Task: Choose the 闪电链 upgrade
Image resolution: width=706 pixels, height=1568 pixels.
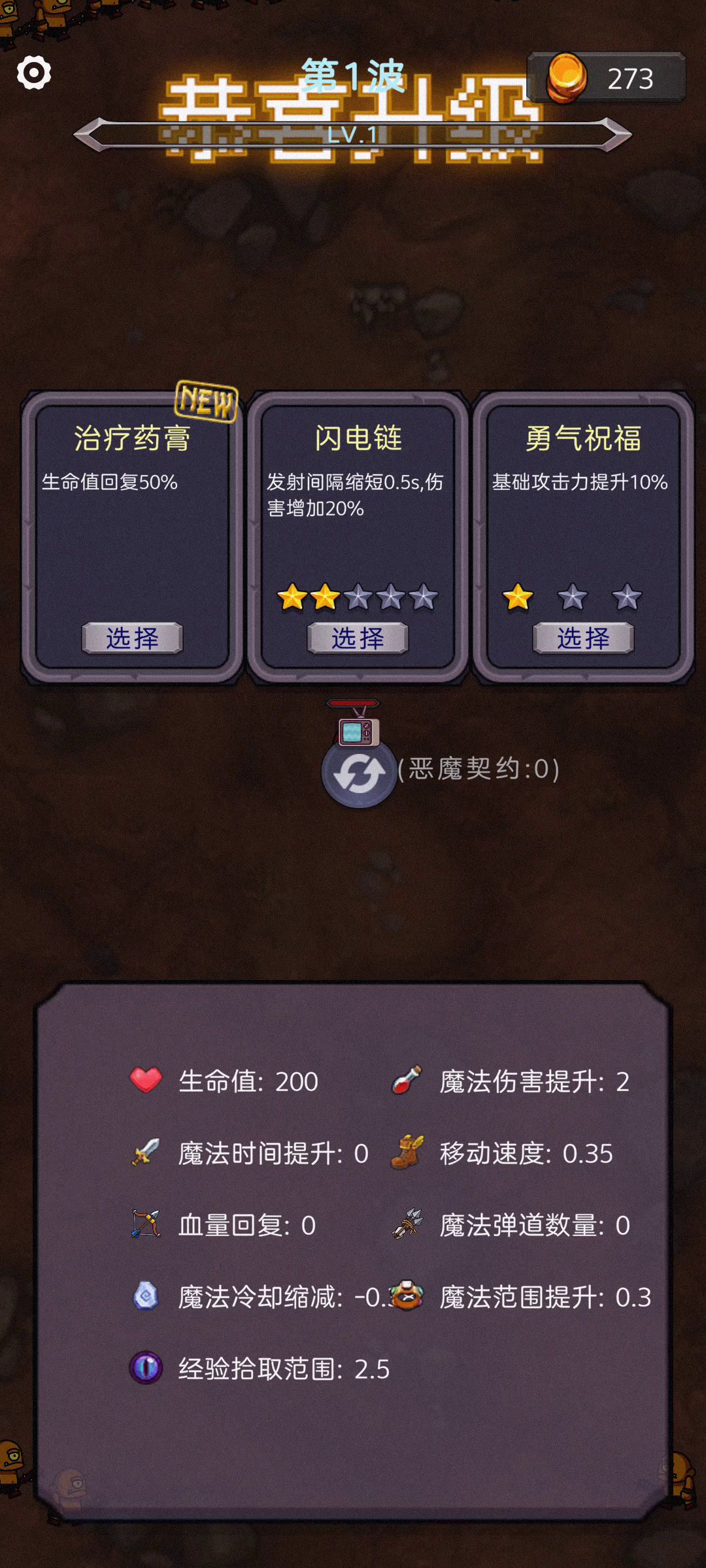Action: (358, 638)
